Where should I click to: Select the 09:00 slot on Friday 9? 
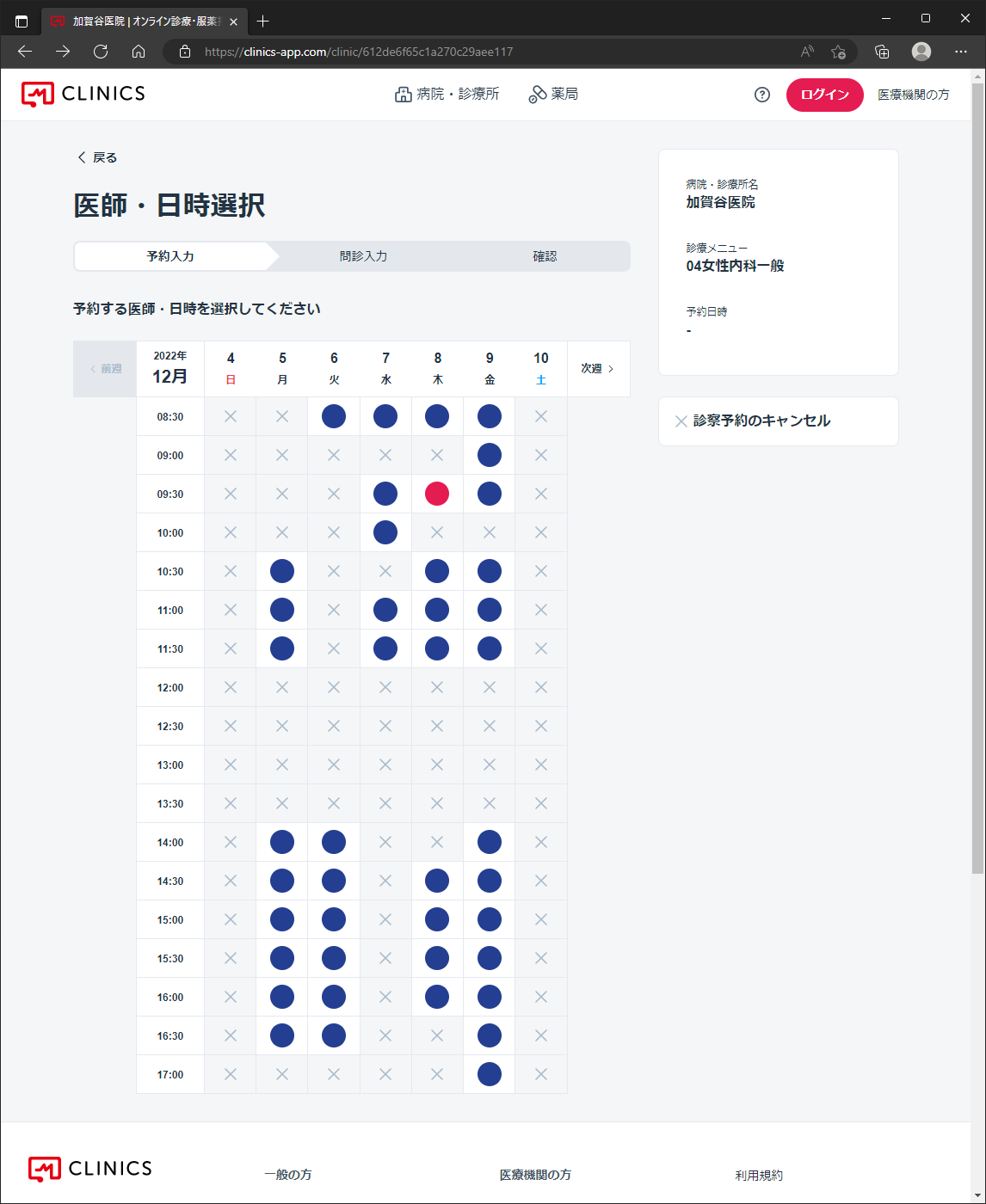(x=490, y=455)
